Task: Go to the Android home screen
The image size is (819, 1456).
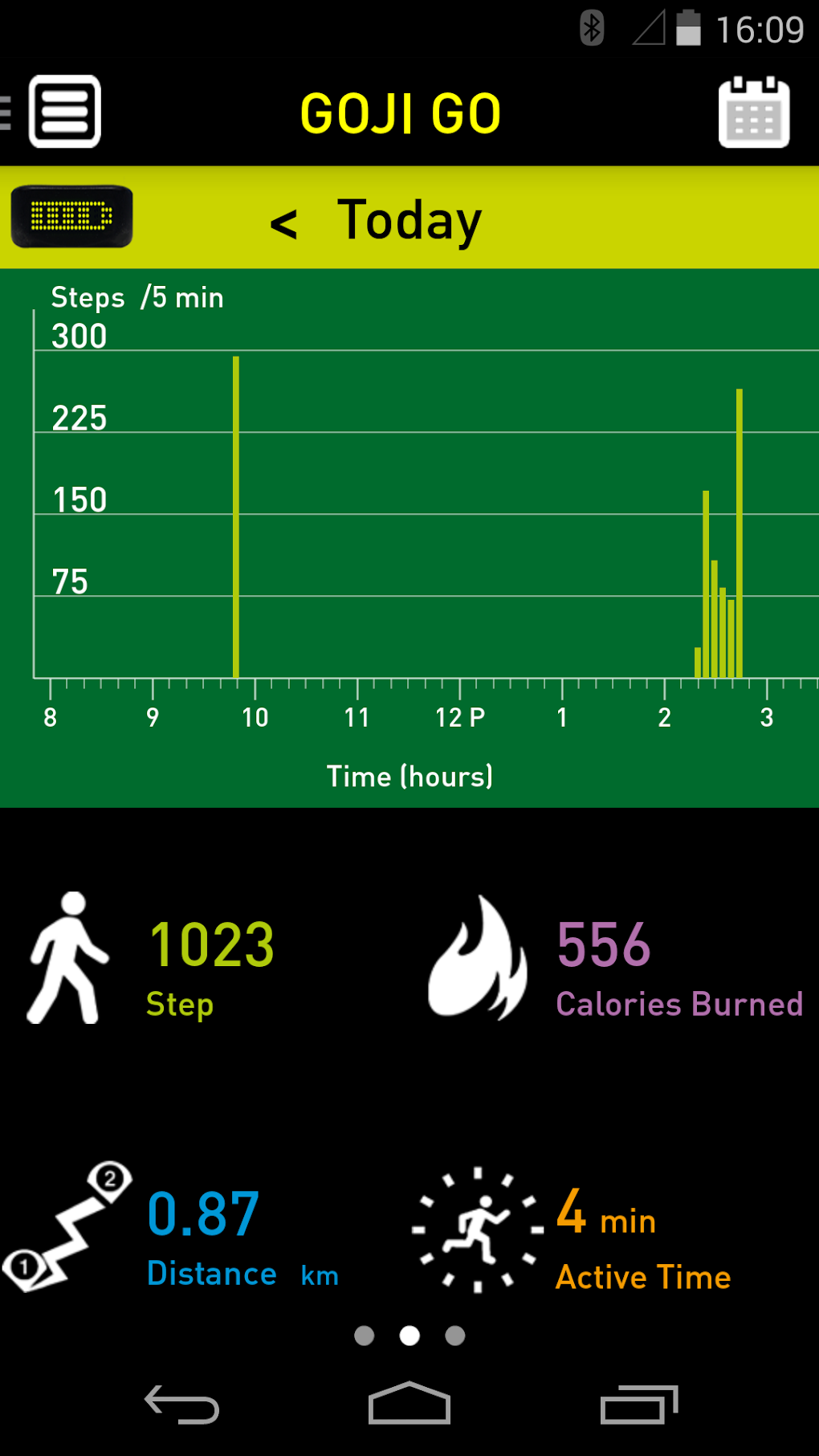Action: [x=409, y=1404]
